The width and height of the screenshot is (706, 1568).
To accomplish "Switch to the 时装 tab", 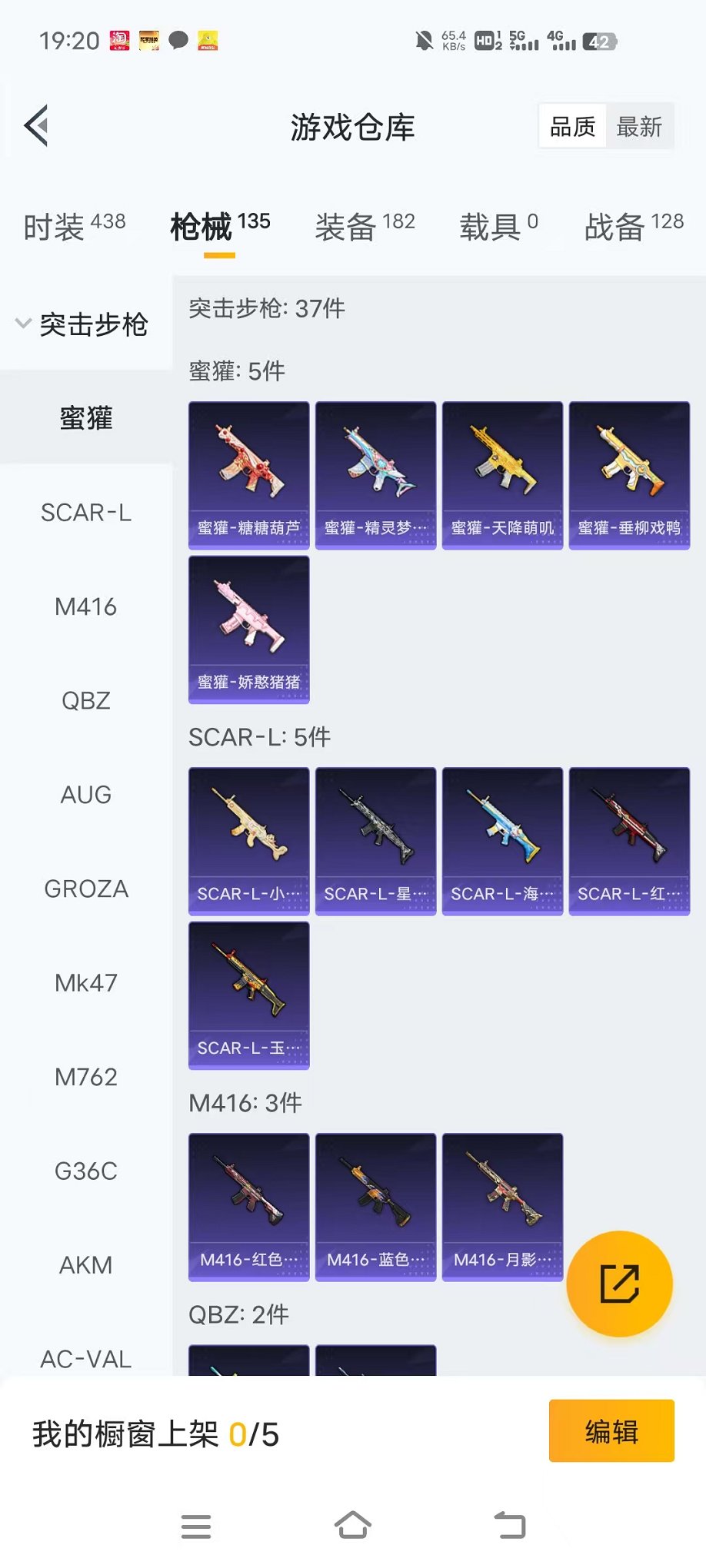I will coord(74,226).
